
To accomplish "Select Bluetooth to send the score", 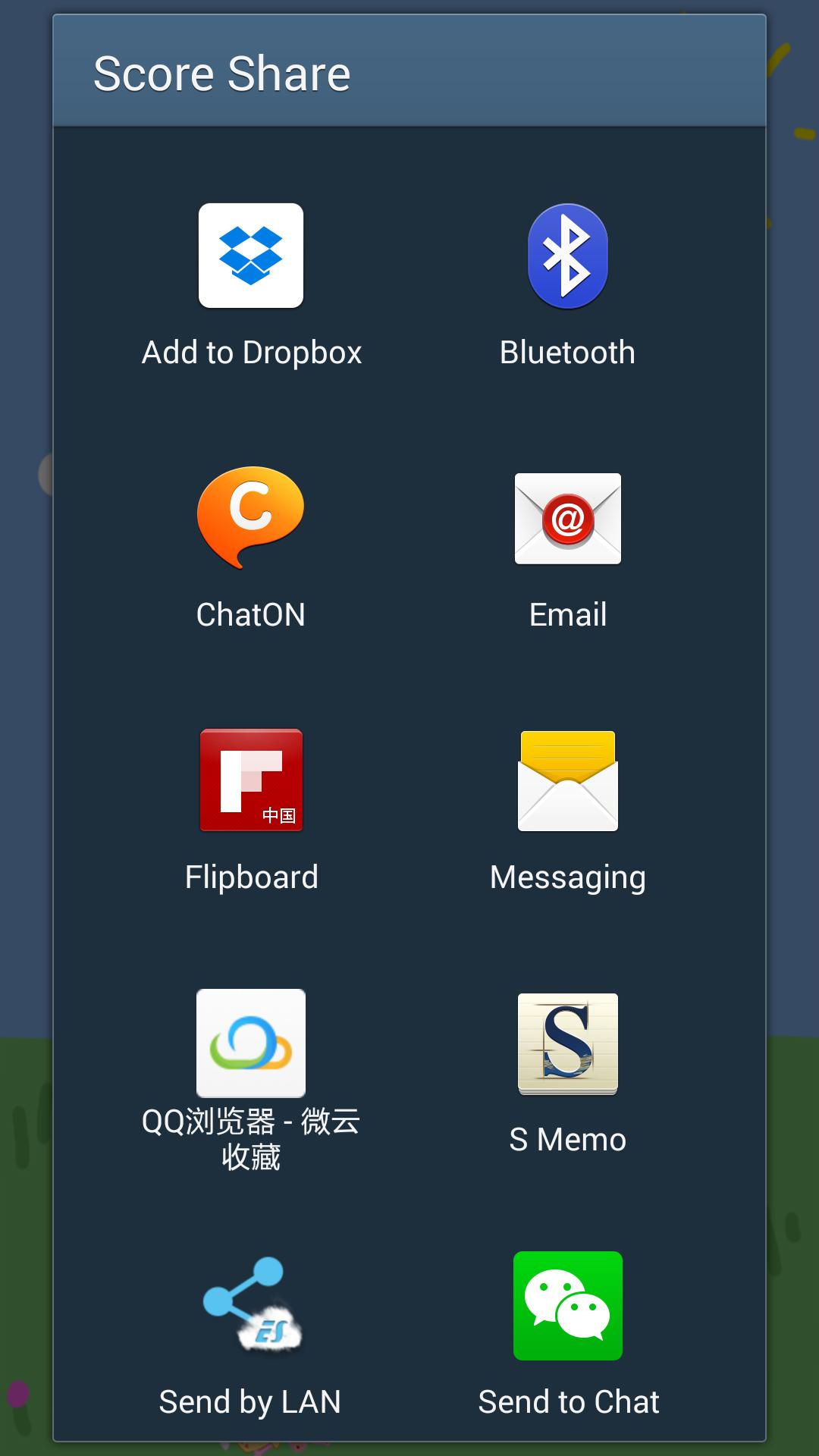I will coord(567,256).
